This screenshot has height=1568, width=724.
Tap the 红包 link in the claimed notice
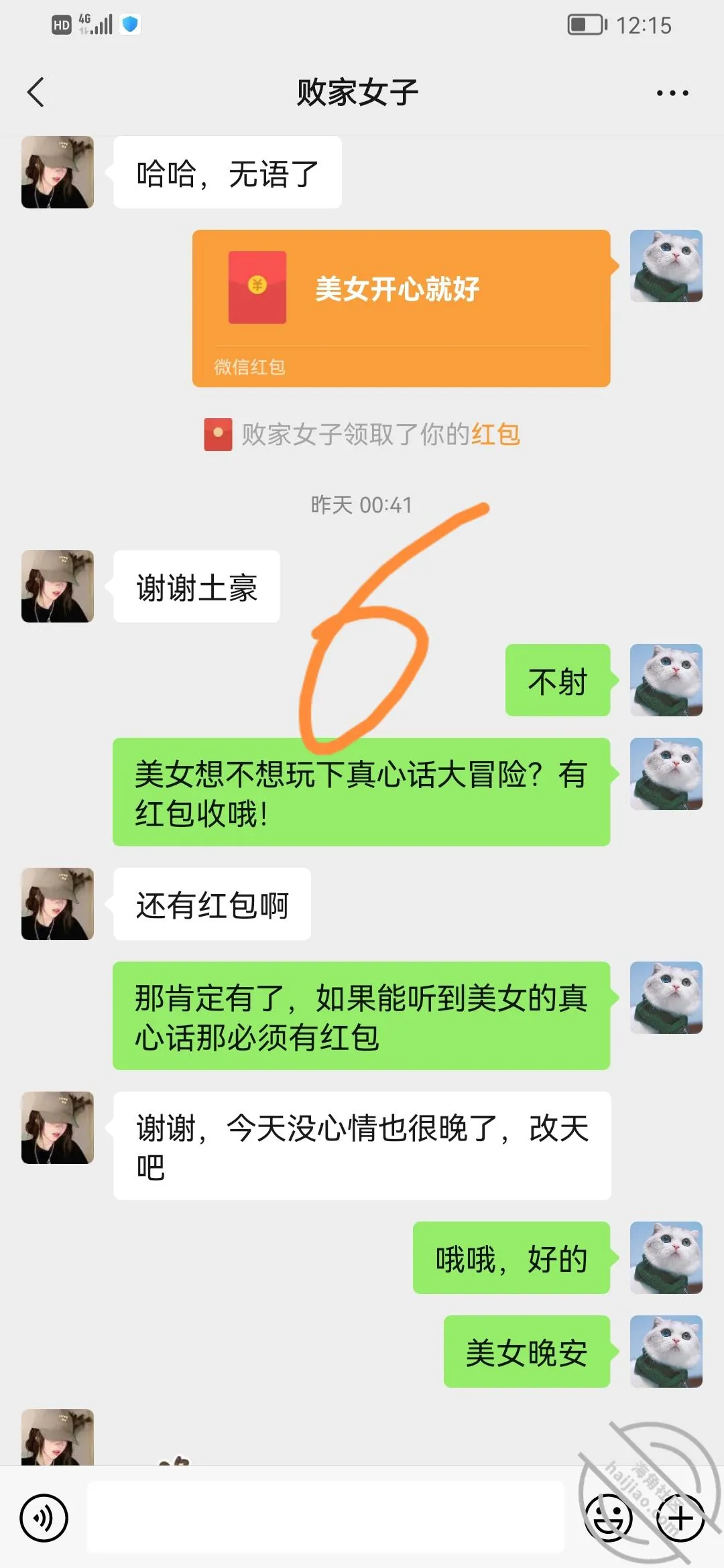coord(496,434)
